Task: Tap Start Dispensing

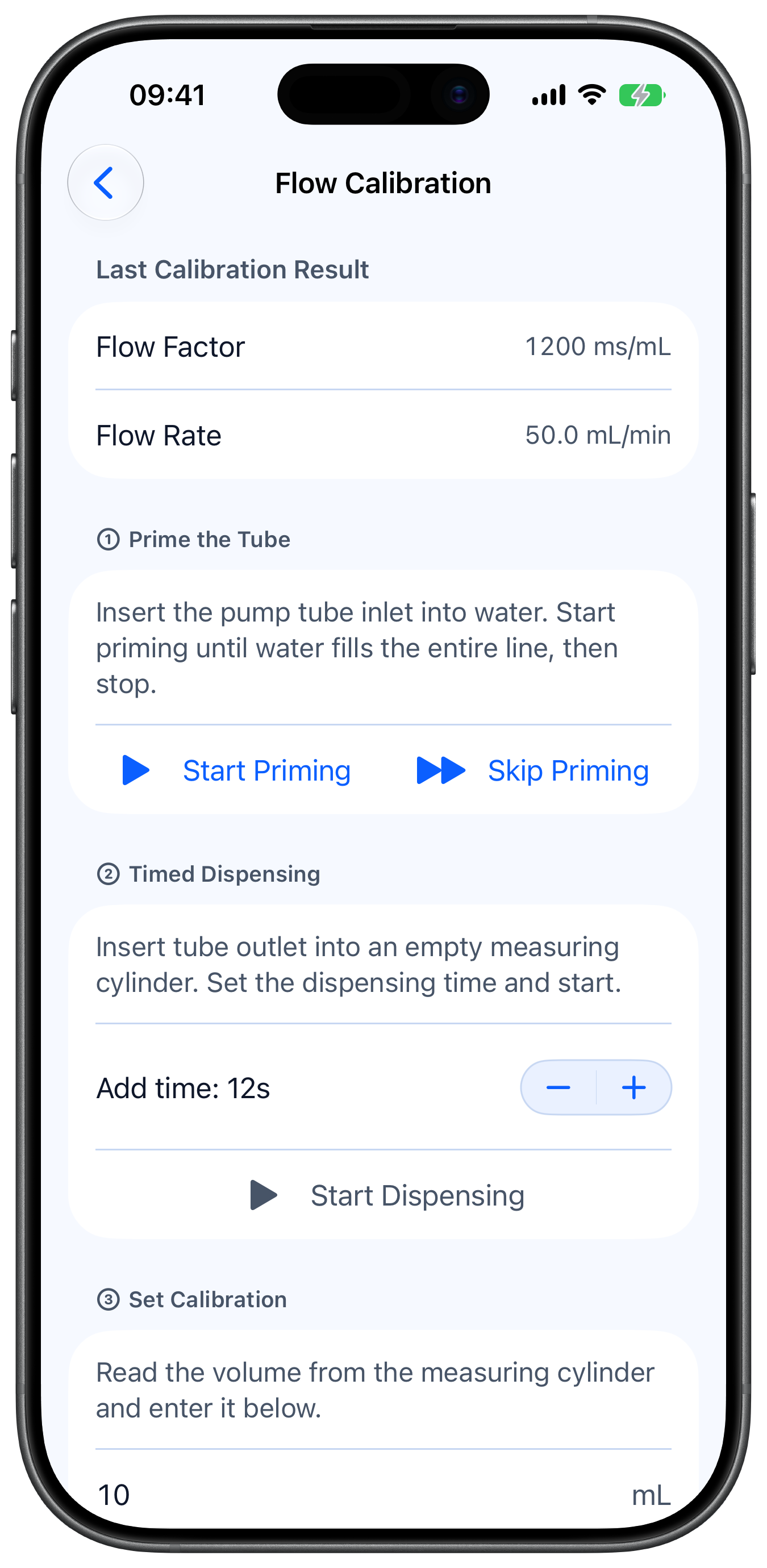Action: (x=387, y=1195)
